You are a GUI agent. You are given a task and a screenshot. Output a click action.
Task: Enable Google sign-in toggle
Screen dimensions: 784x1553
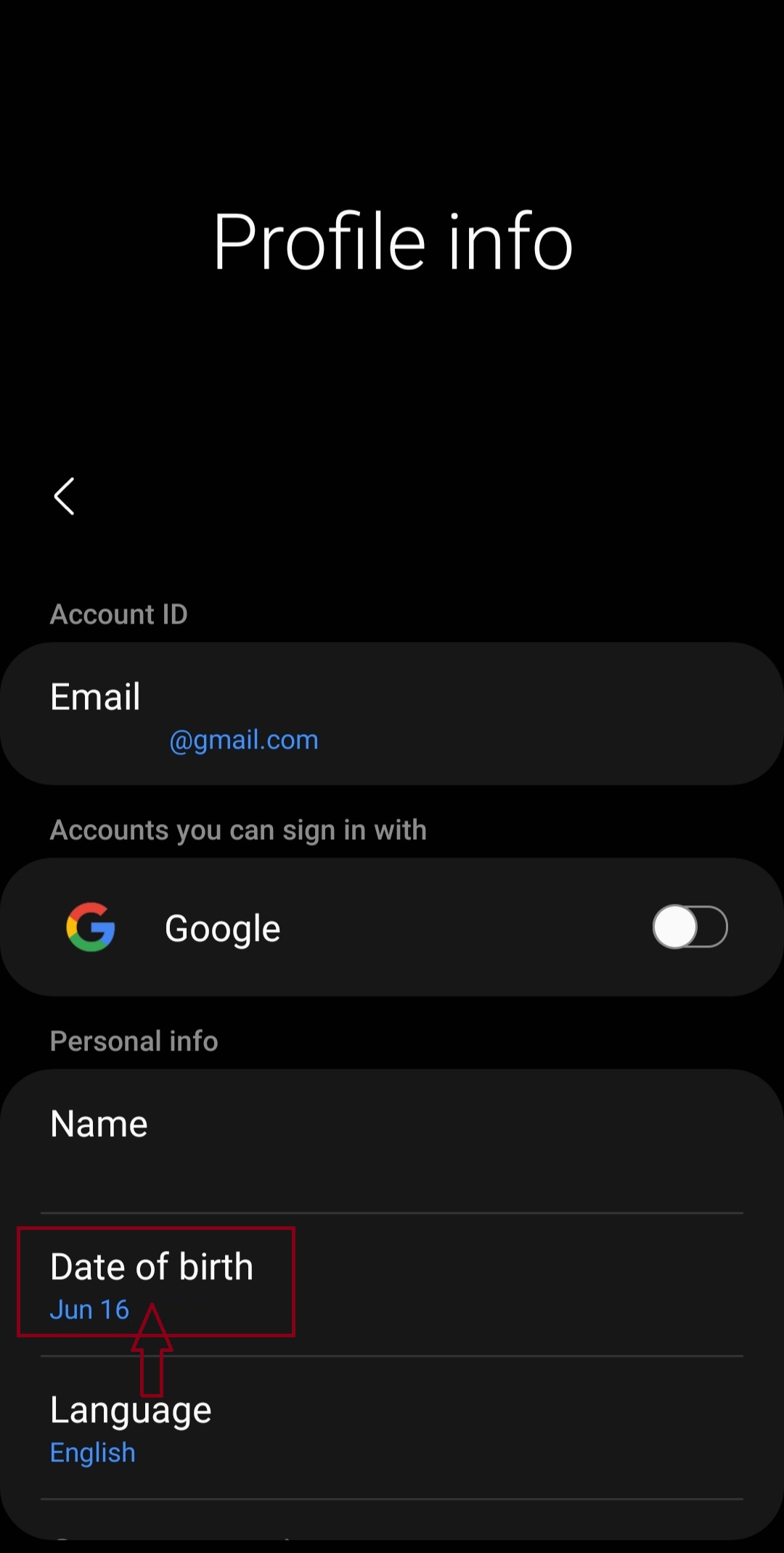[690, 927]
